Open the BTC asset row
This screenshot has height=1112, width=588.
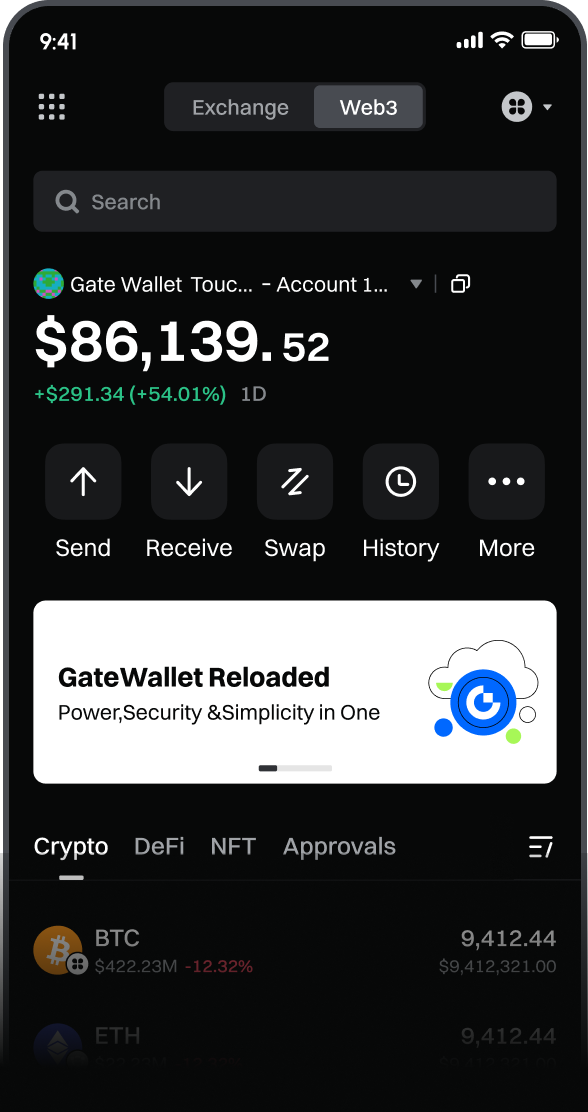click(294, 951)
